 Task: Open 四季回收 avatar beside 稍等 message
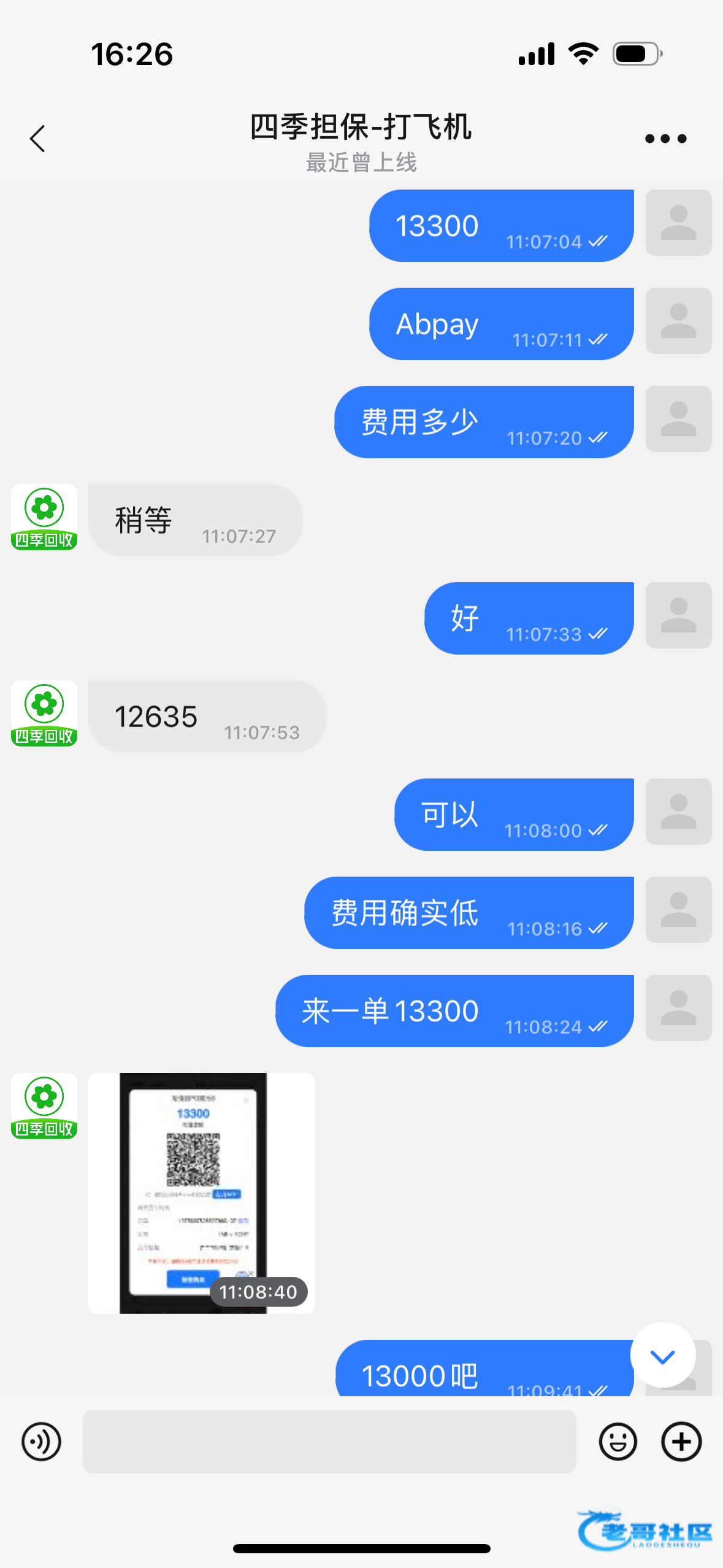tap(44, 517)
